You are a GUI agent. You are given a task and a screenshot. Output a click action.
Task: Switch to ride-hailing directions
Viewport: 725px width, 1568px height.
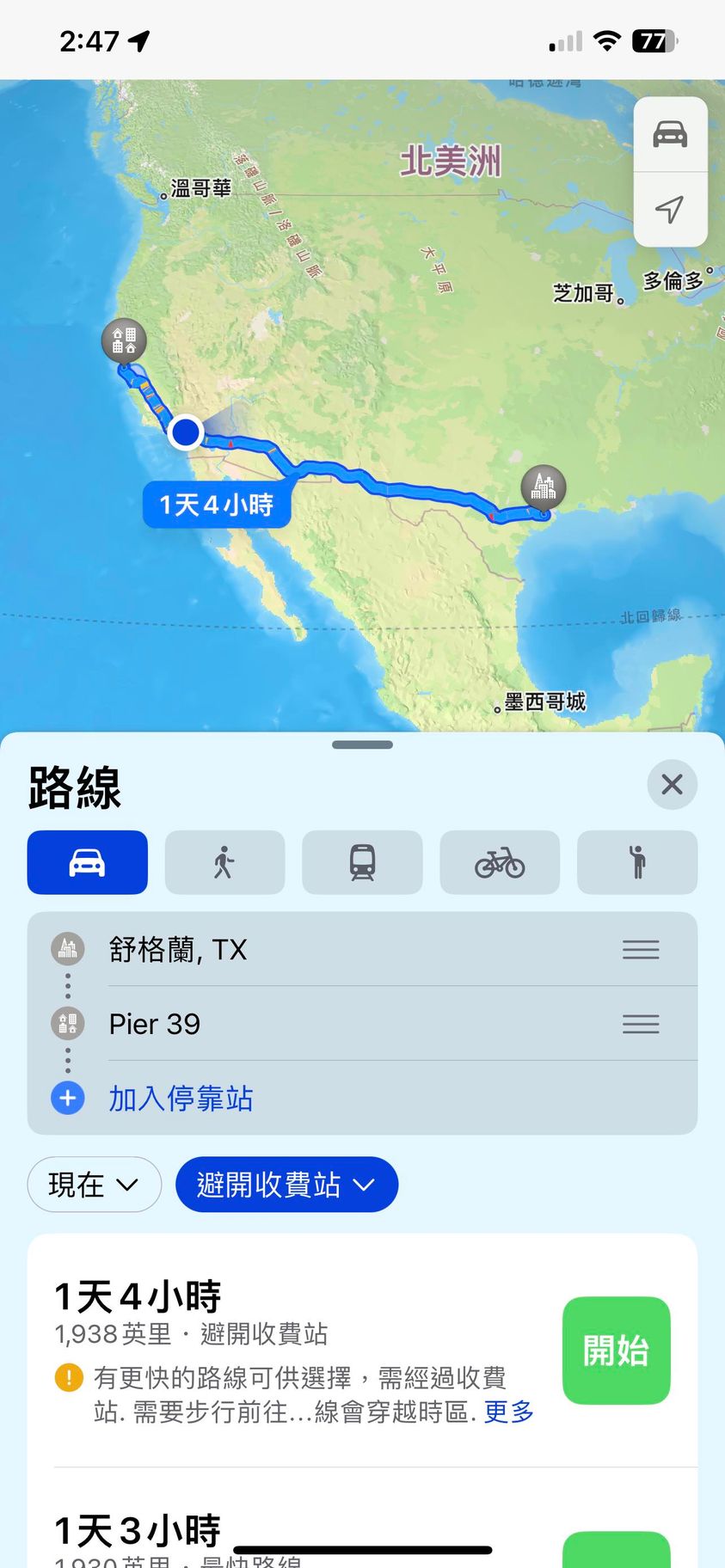coord(637,862)
